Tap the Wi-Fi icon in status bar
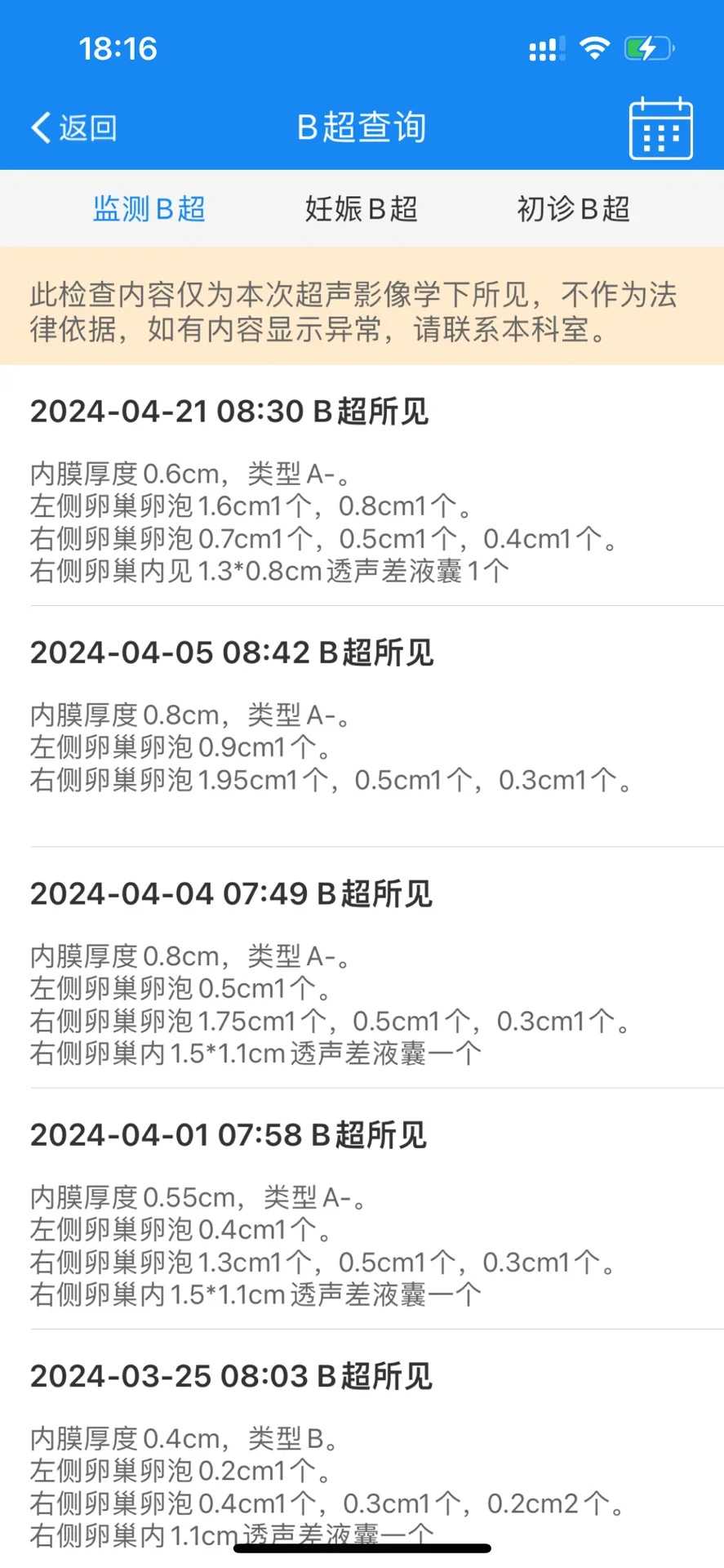Image resolution: width=724 pixels, height=1568 pixels. pos(595,49)
